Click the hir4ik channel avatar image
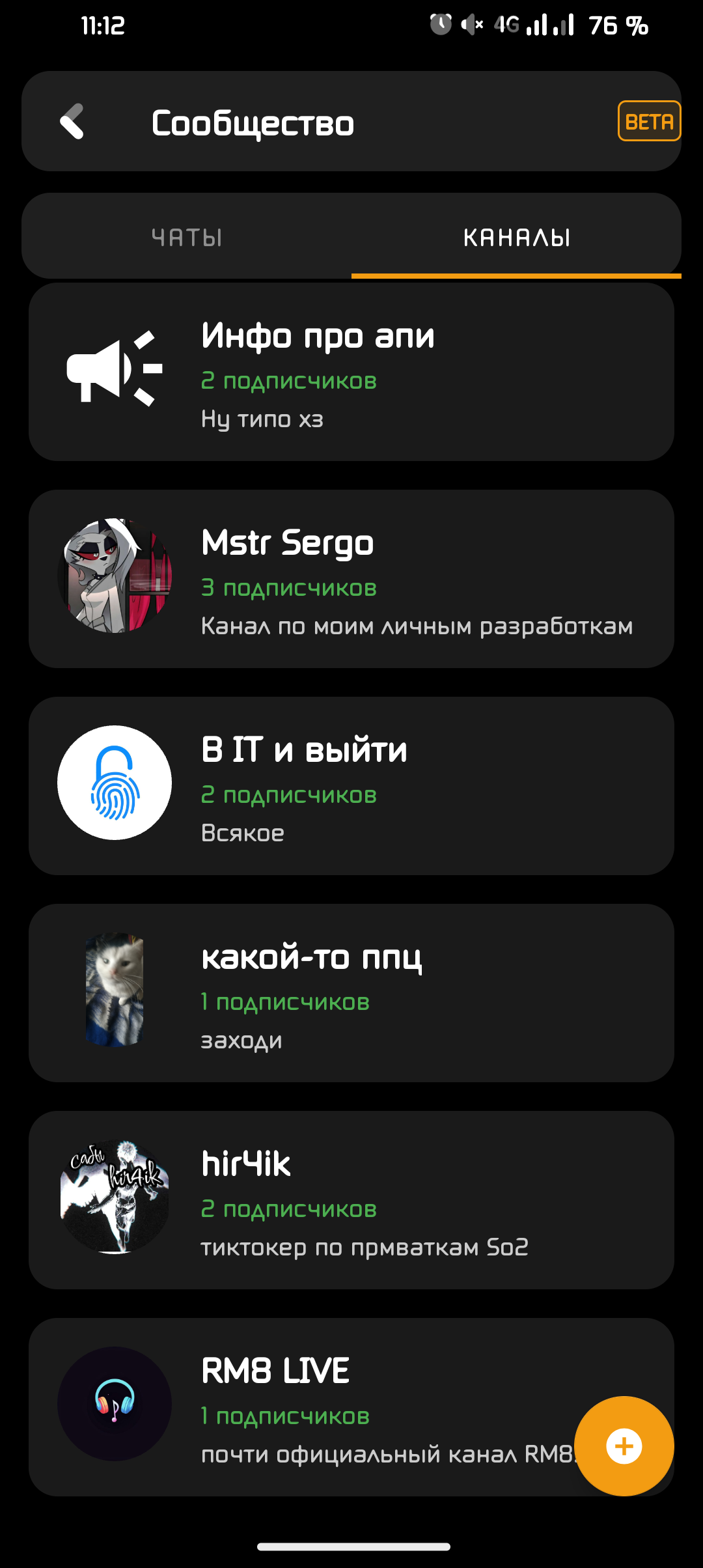Screen dimensions: 703x1568 pyautogui.click(x=114, y=1197)
